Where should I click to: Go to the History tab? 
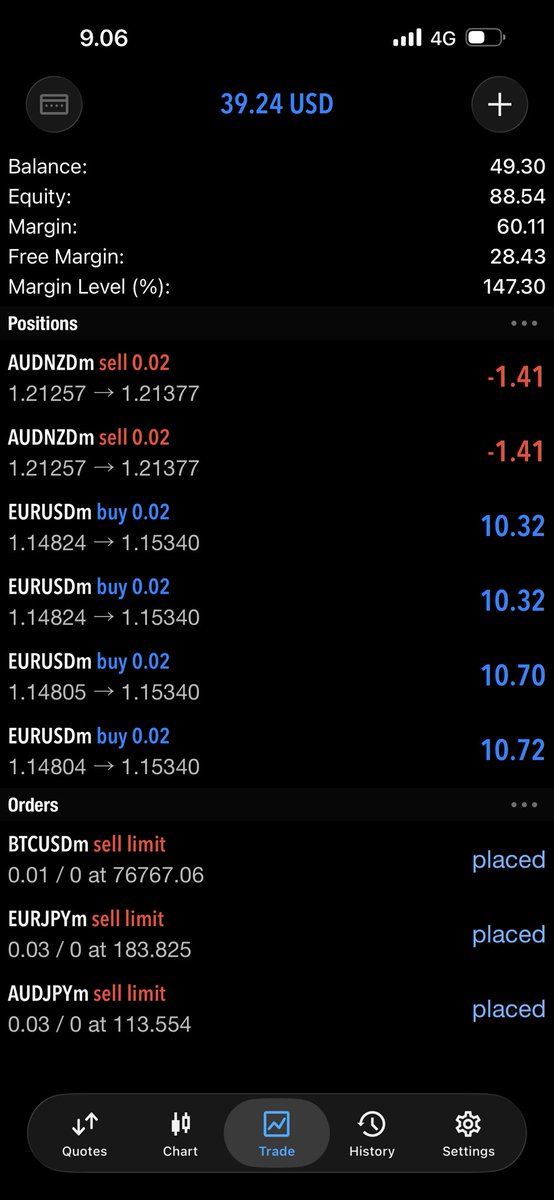372,1134
